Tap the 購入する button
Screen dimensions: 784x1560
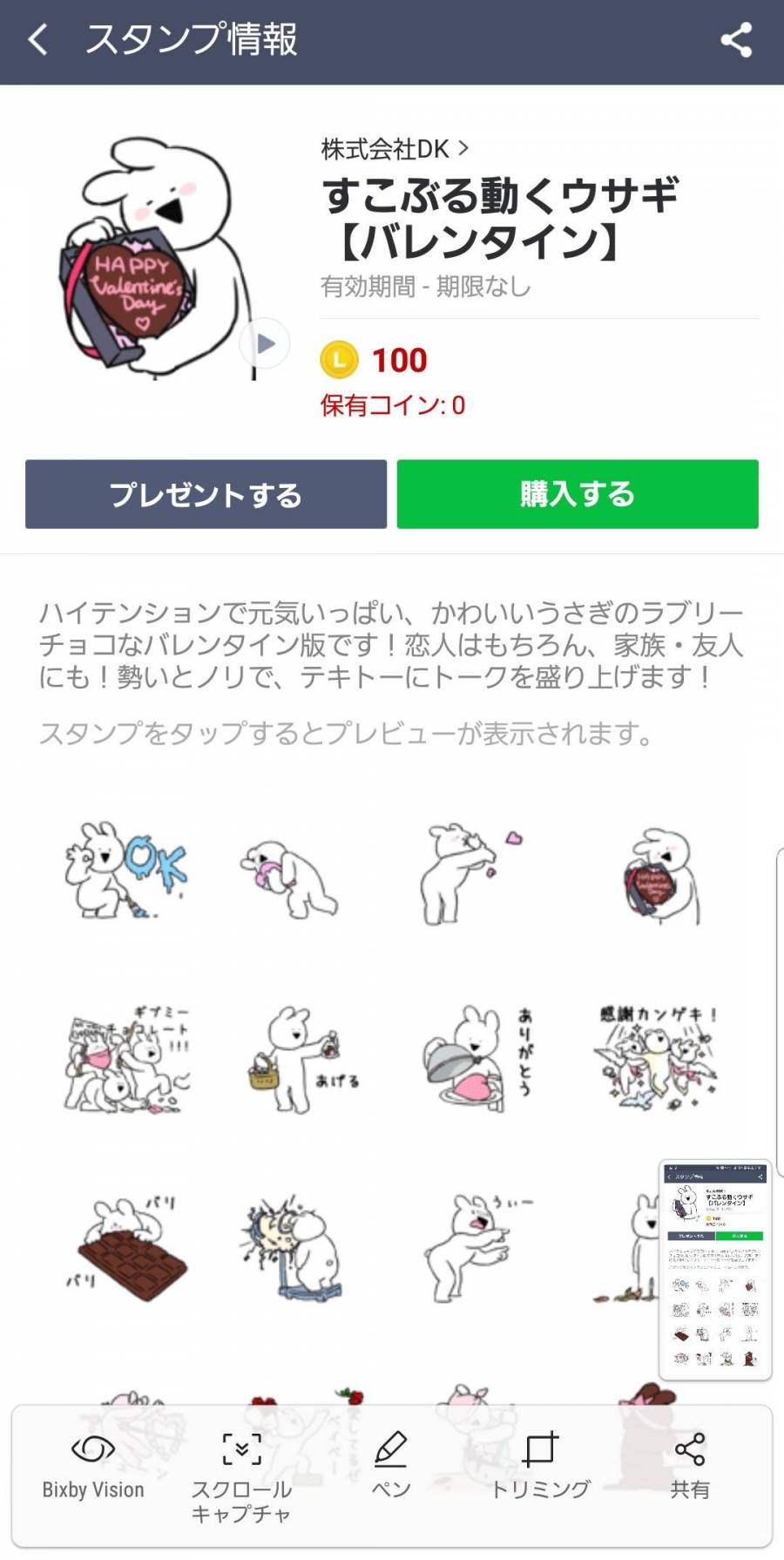pos(578,494)
